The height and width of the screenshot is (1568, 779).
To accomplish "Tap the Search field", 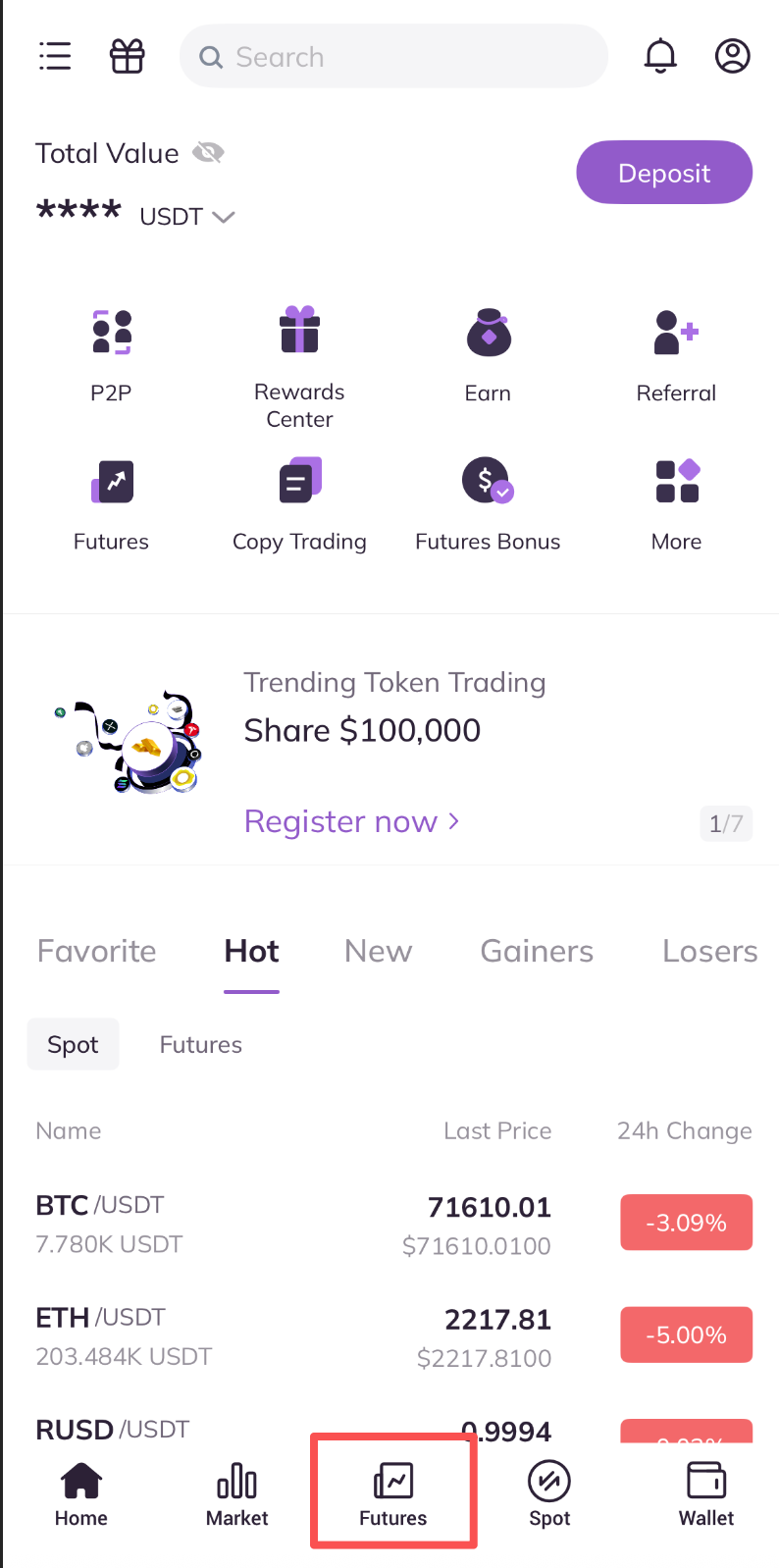I will coord(392,57).
